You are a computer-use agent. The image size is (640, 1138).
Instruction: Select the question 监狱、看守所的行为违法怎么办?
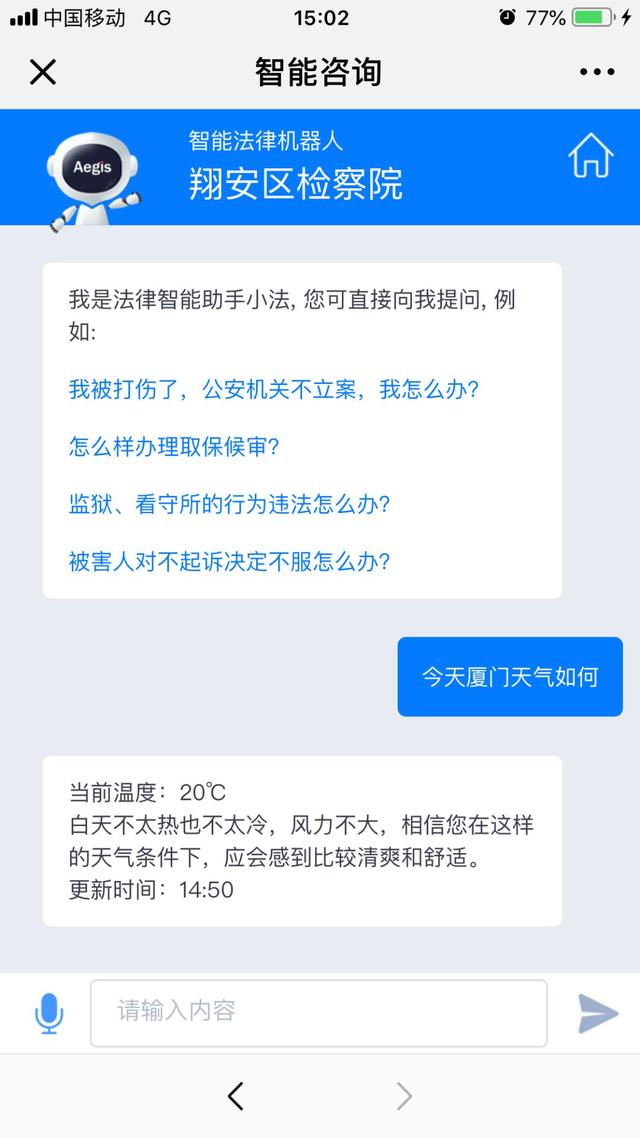[229, 504]
